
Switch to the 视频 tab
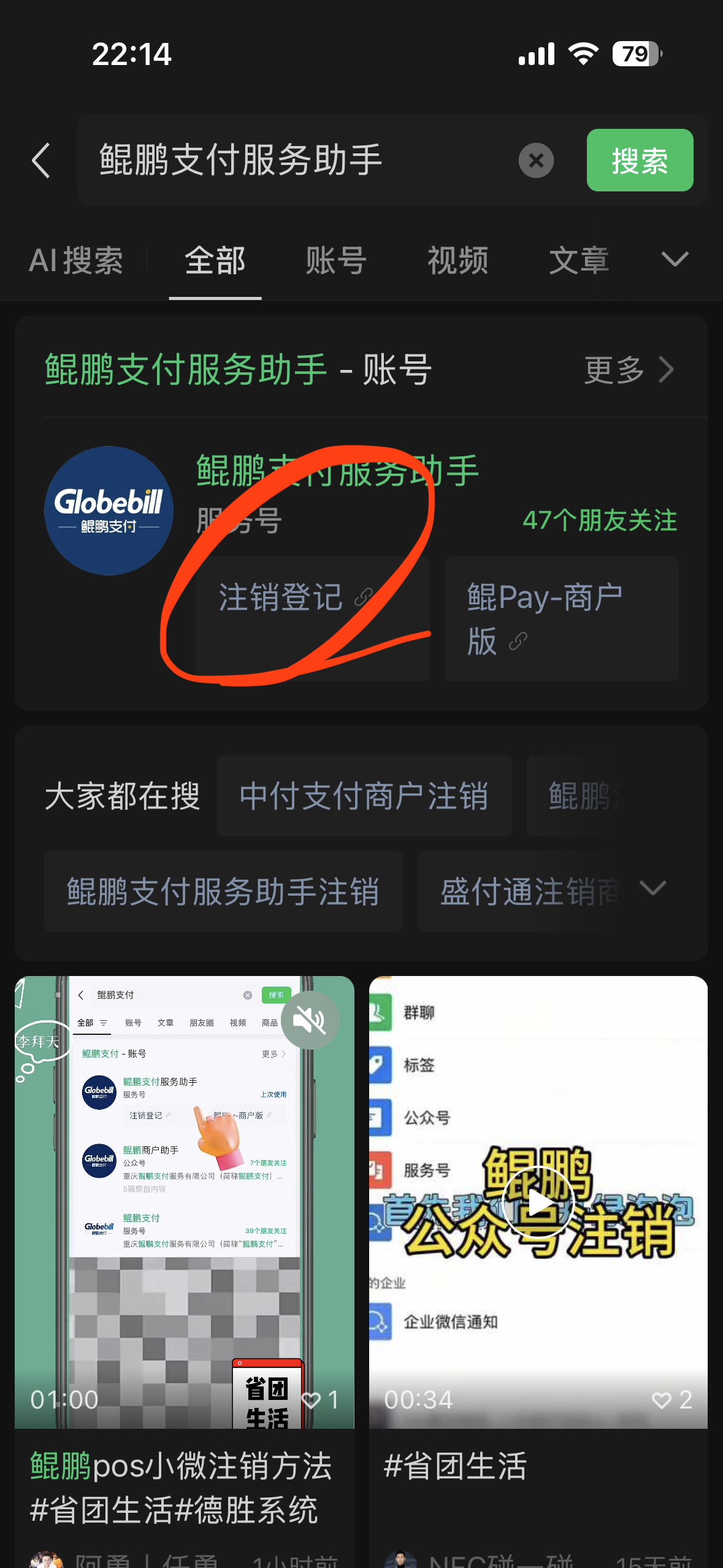click(456, 260)
